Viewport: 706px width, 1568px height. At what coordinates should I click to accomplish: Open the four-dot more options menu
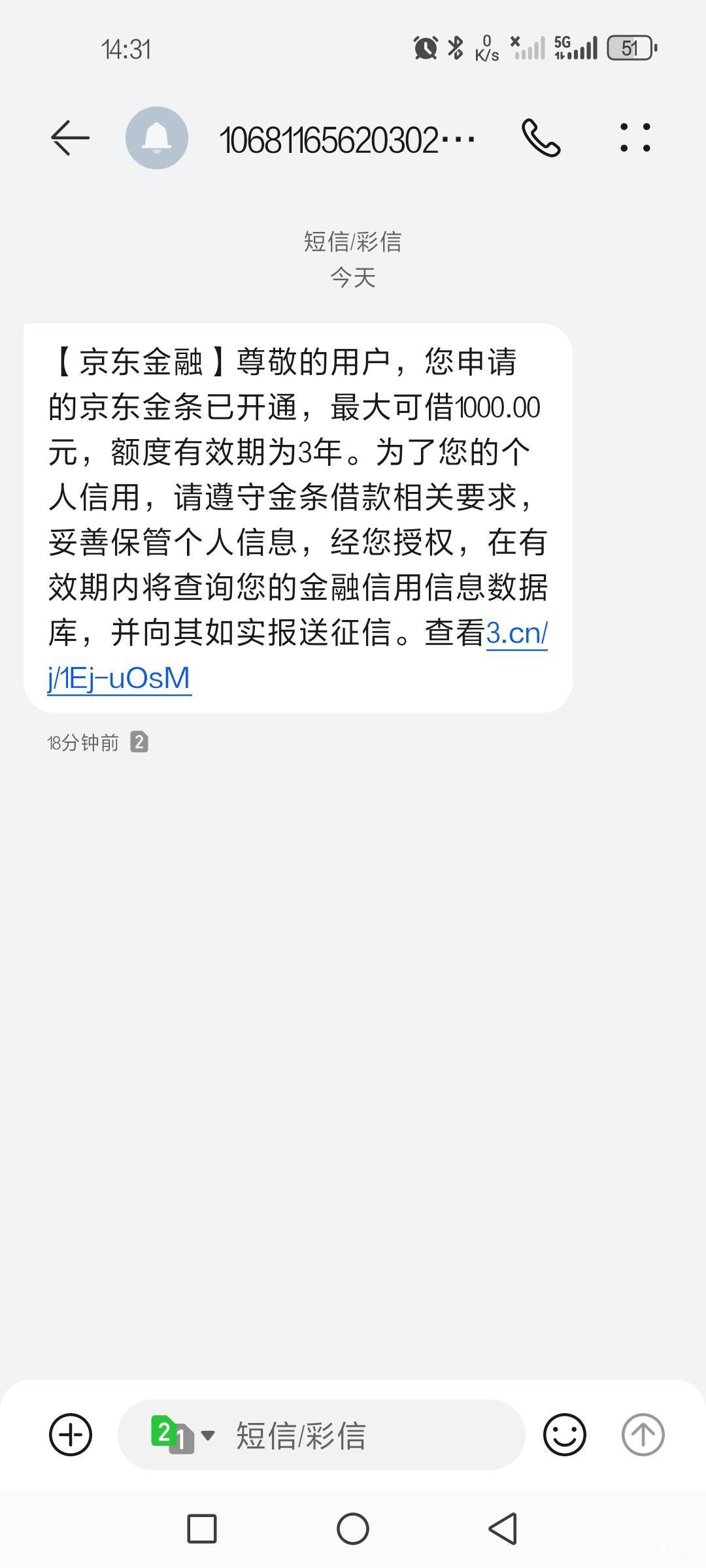click(x=635, y=138)
